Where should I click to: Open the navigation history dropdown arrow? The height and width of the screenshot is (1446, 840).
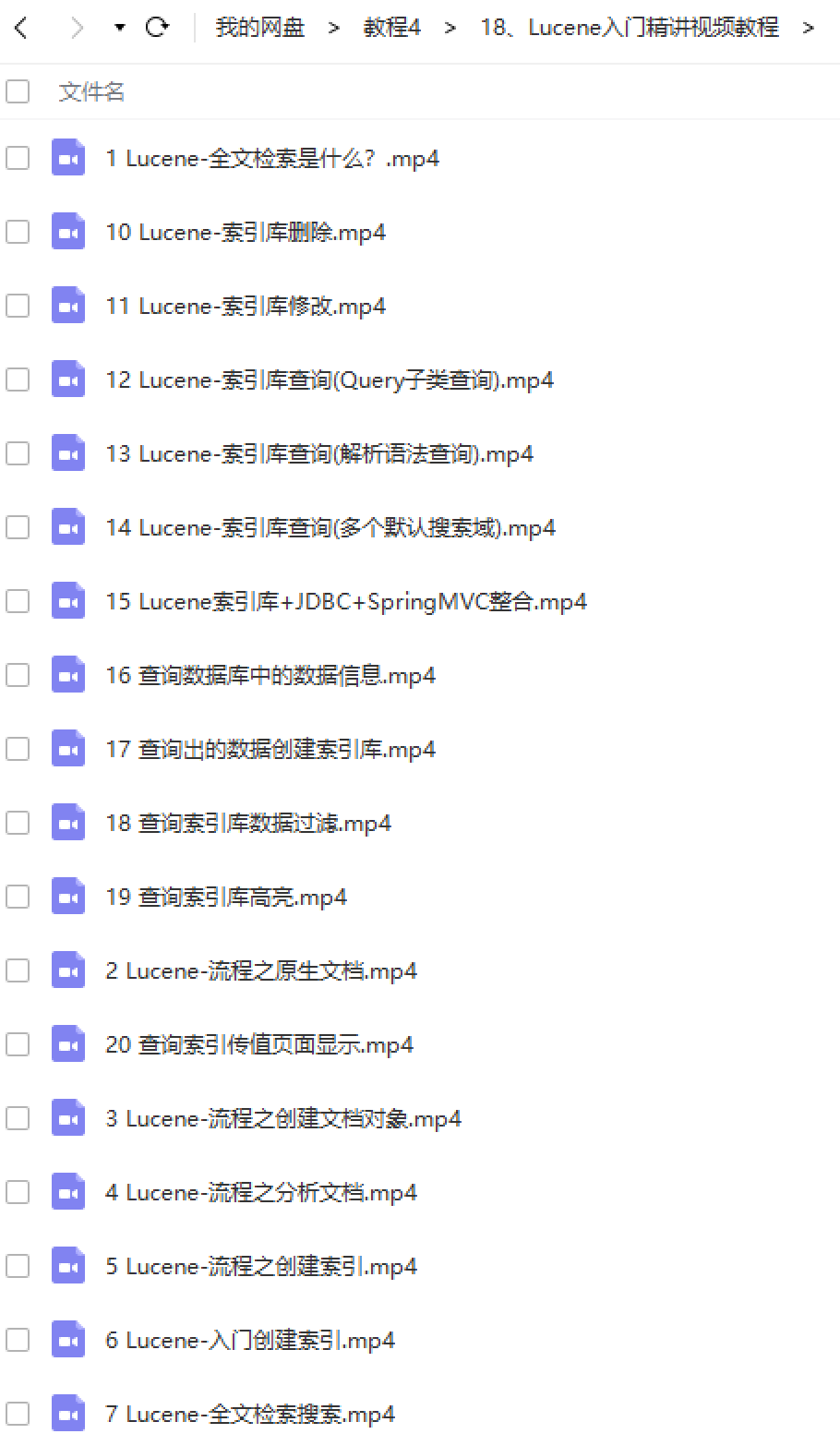coord(119,29)
